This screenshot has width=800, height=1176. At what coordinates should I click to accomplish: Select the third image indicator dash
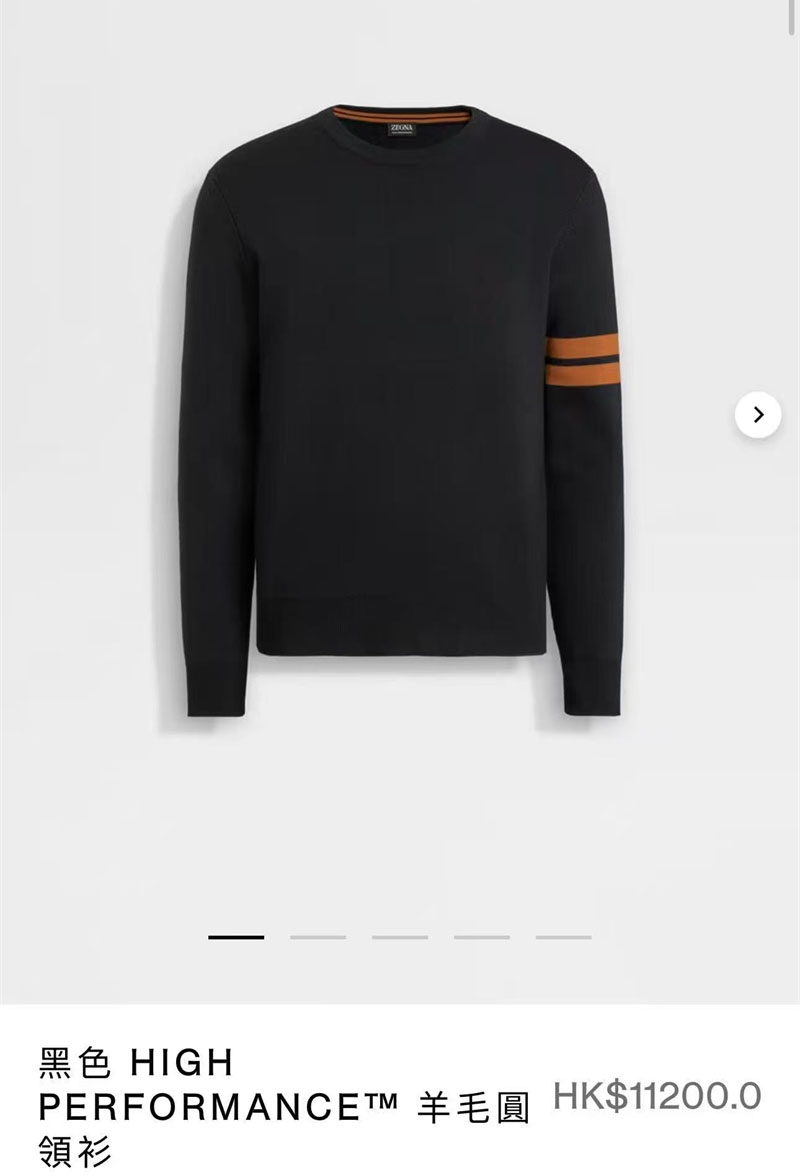click(x=400, y=937)
